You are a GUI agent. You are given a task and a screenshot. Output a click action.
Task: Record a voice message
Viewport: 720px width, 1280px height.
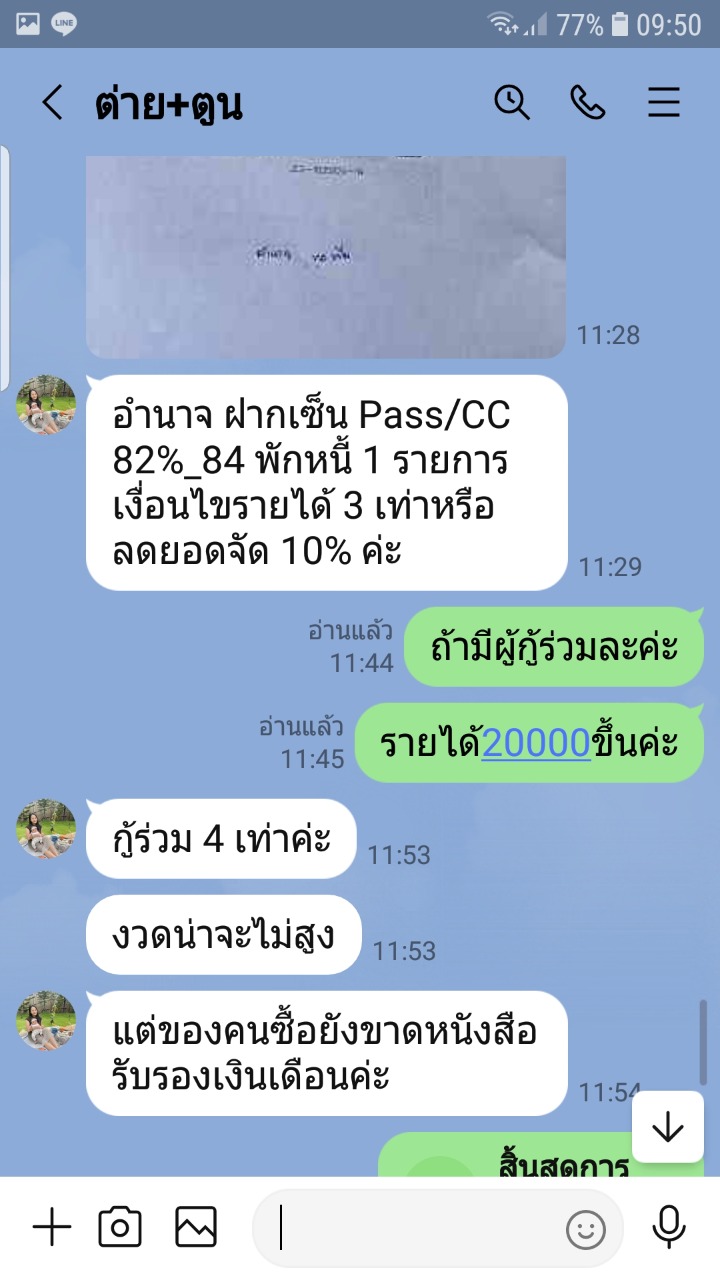[668, 1227]
